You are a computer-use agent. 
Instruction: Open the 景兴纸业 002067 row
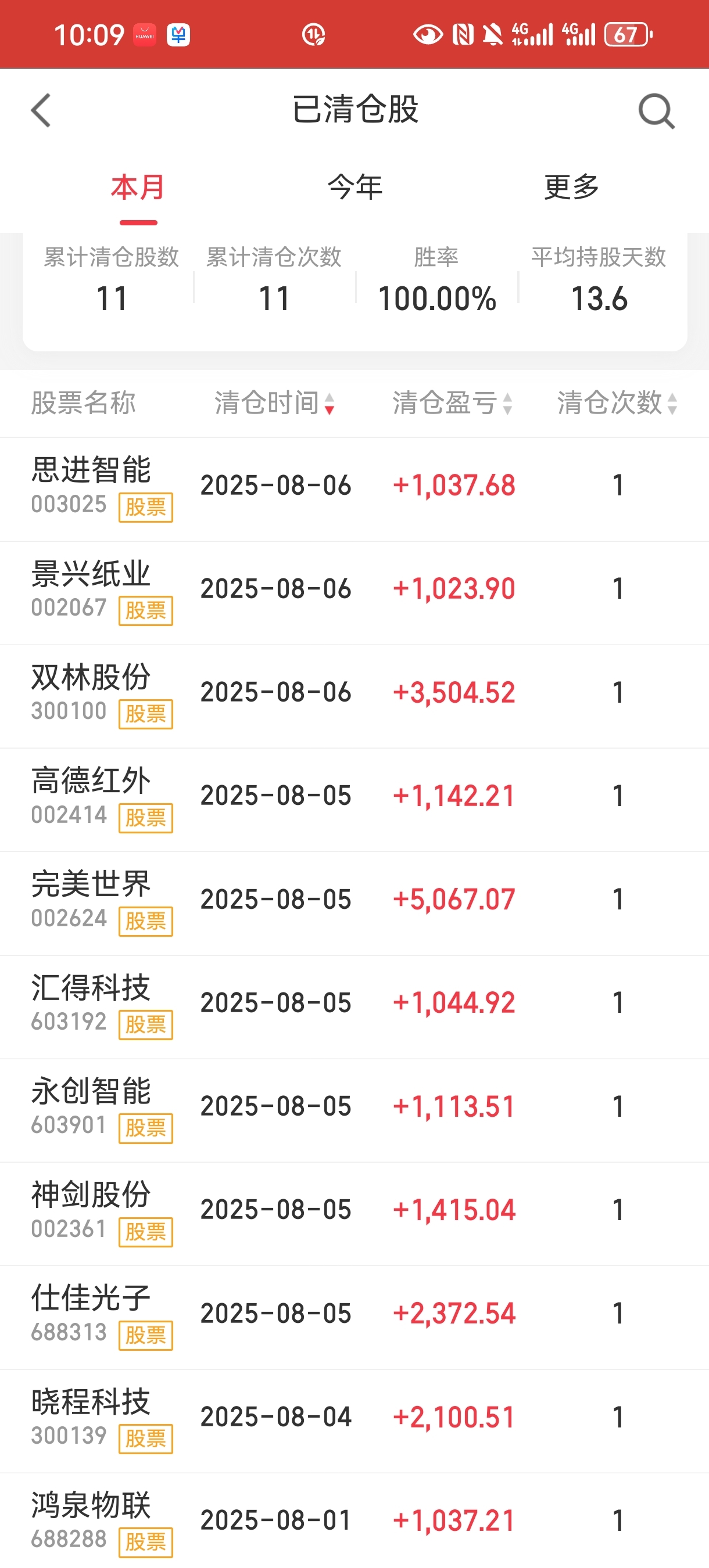click(x=354, y=593)
